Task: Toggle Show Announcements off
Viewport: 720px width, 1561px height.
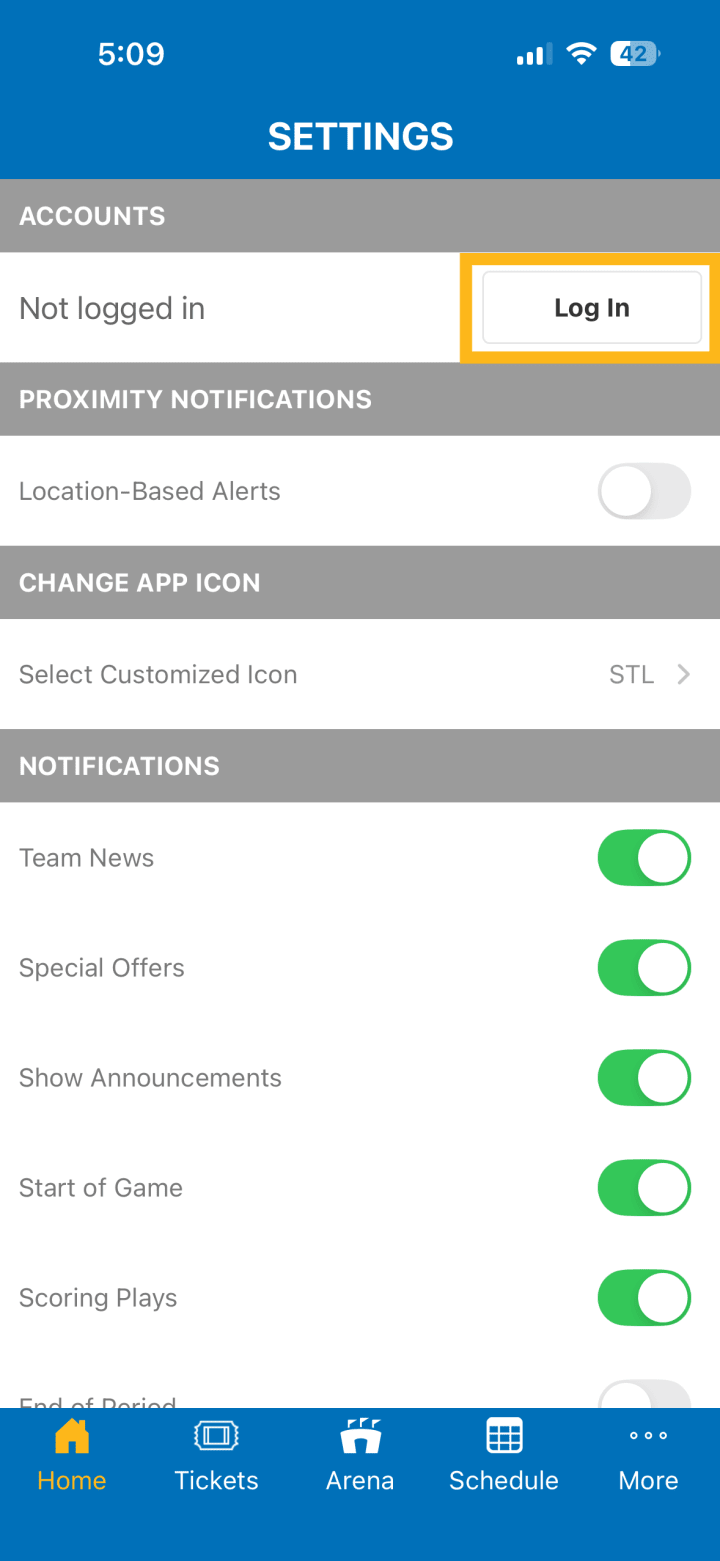Action: point(644,1078)
